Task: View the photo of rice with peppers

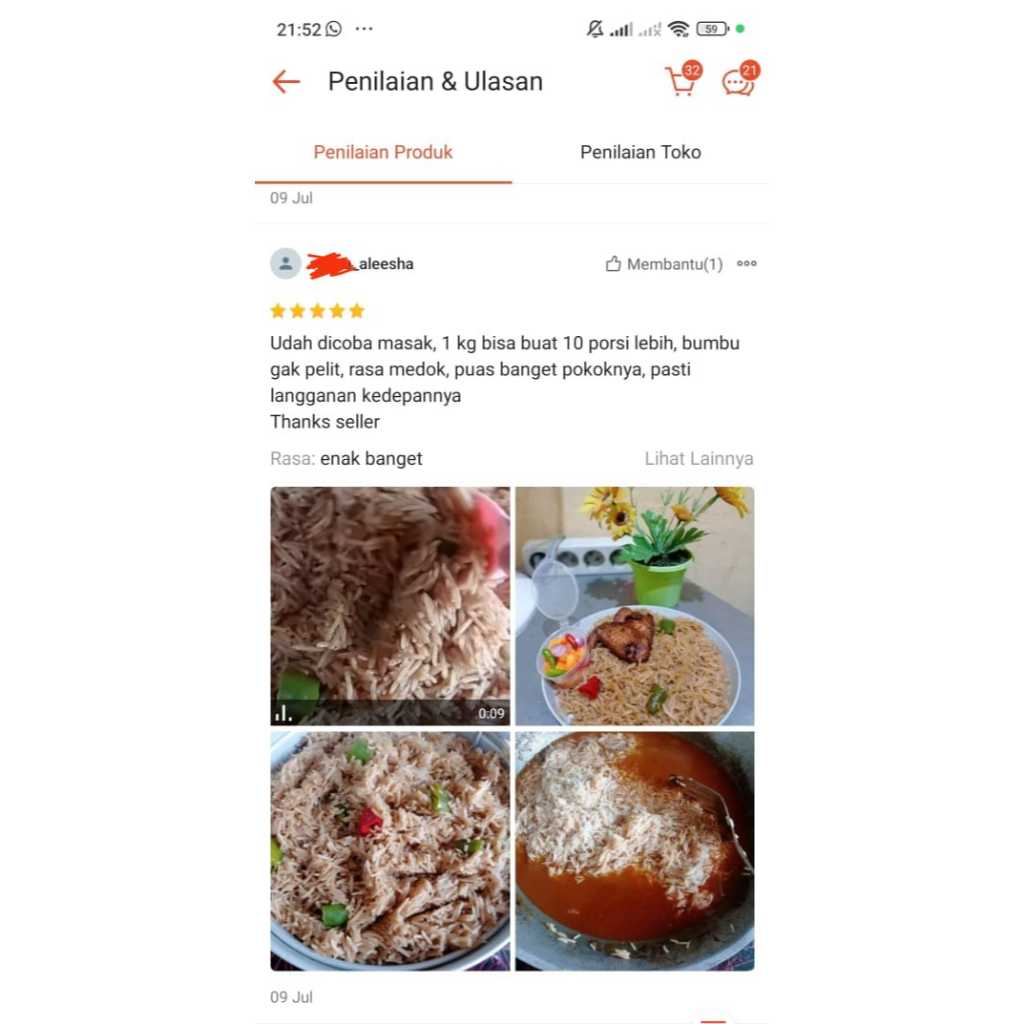Action: pyautogui.click(x=390, y=851)
